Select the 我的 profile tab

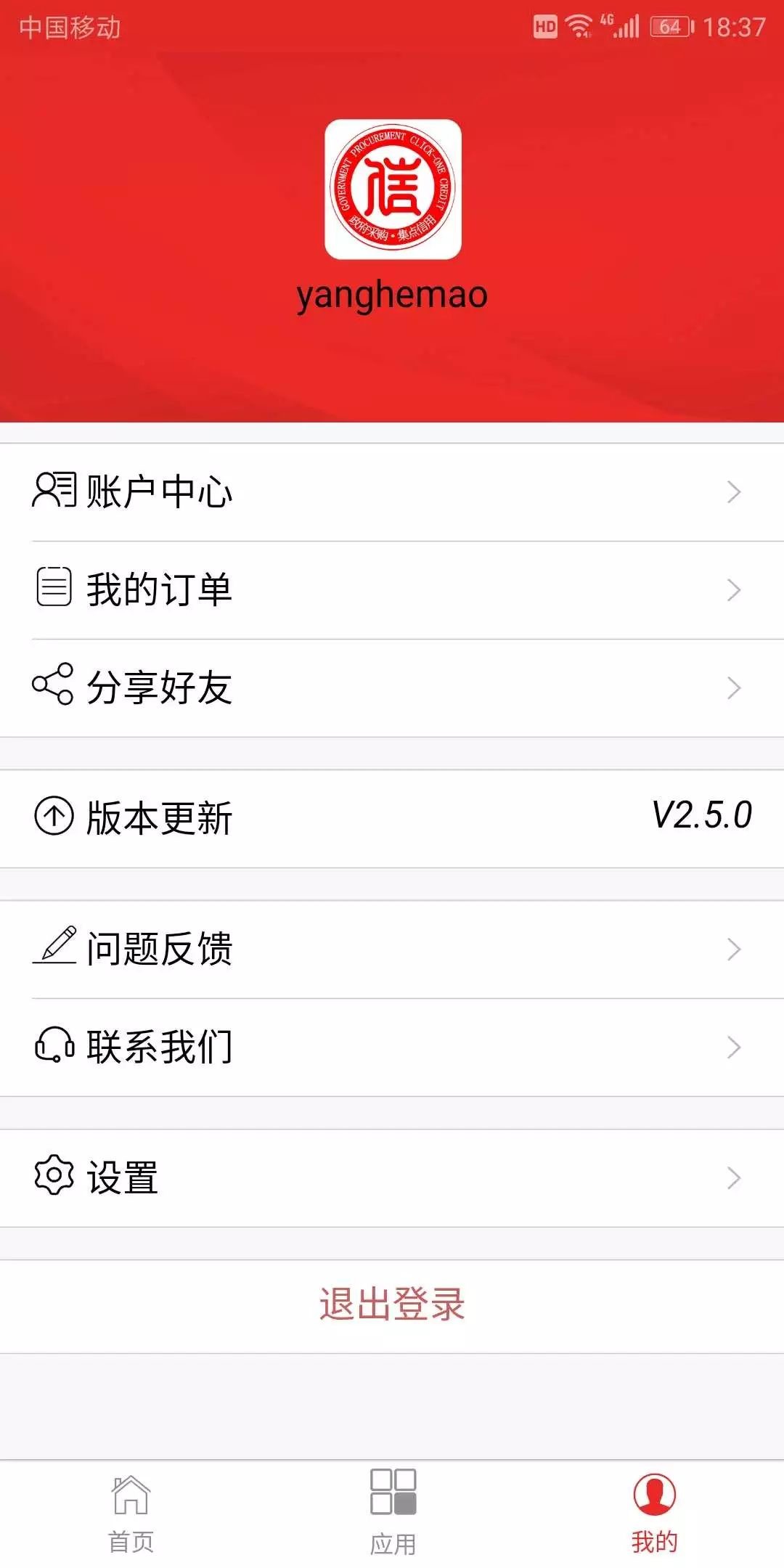pyautogui.click(x=654, y=1514)
